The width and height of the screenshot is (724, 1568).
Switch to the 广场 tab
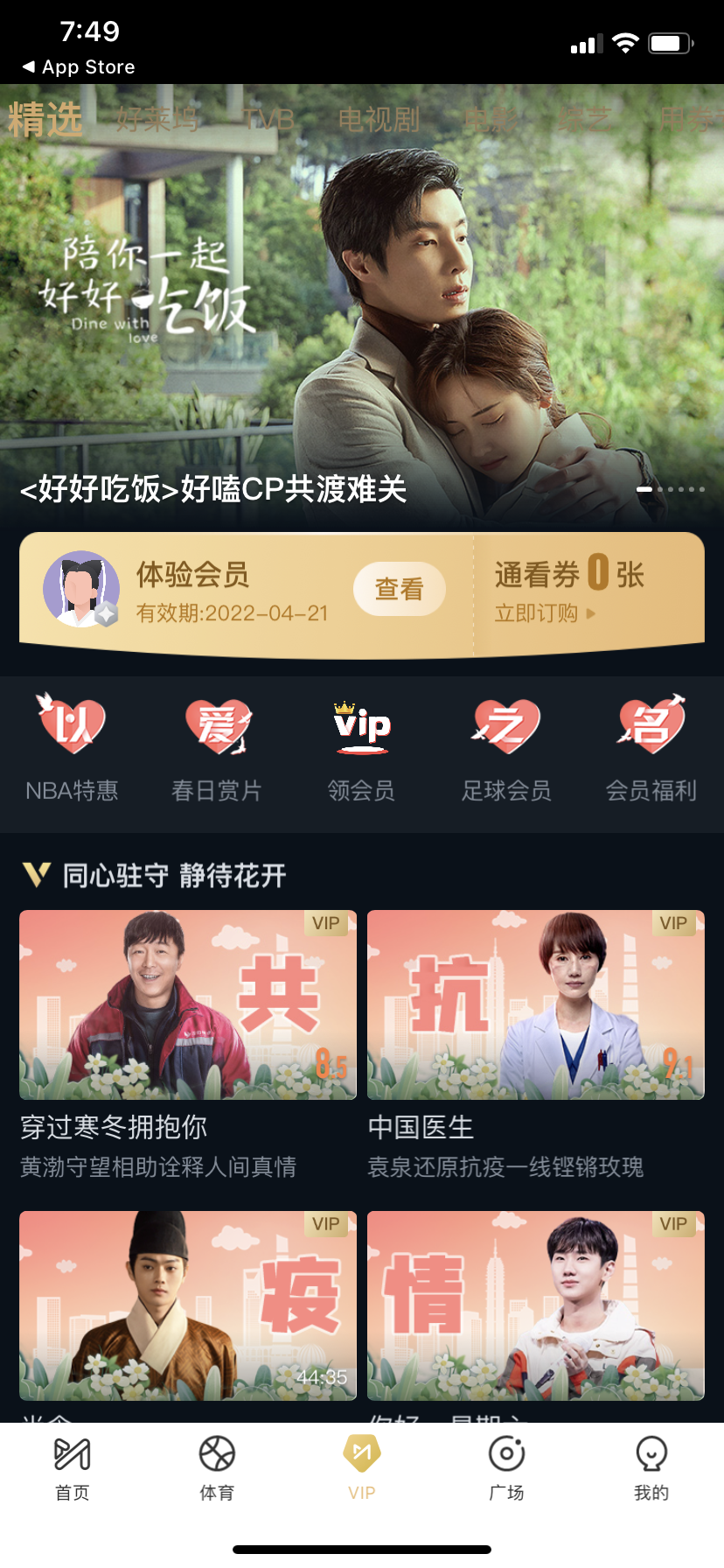pos(506,1468)
